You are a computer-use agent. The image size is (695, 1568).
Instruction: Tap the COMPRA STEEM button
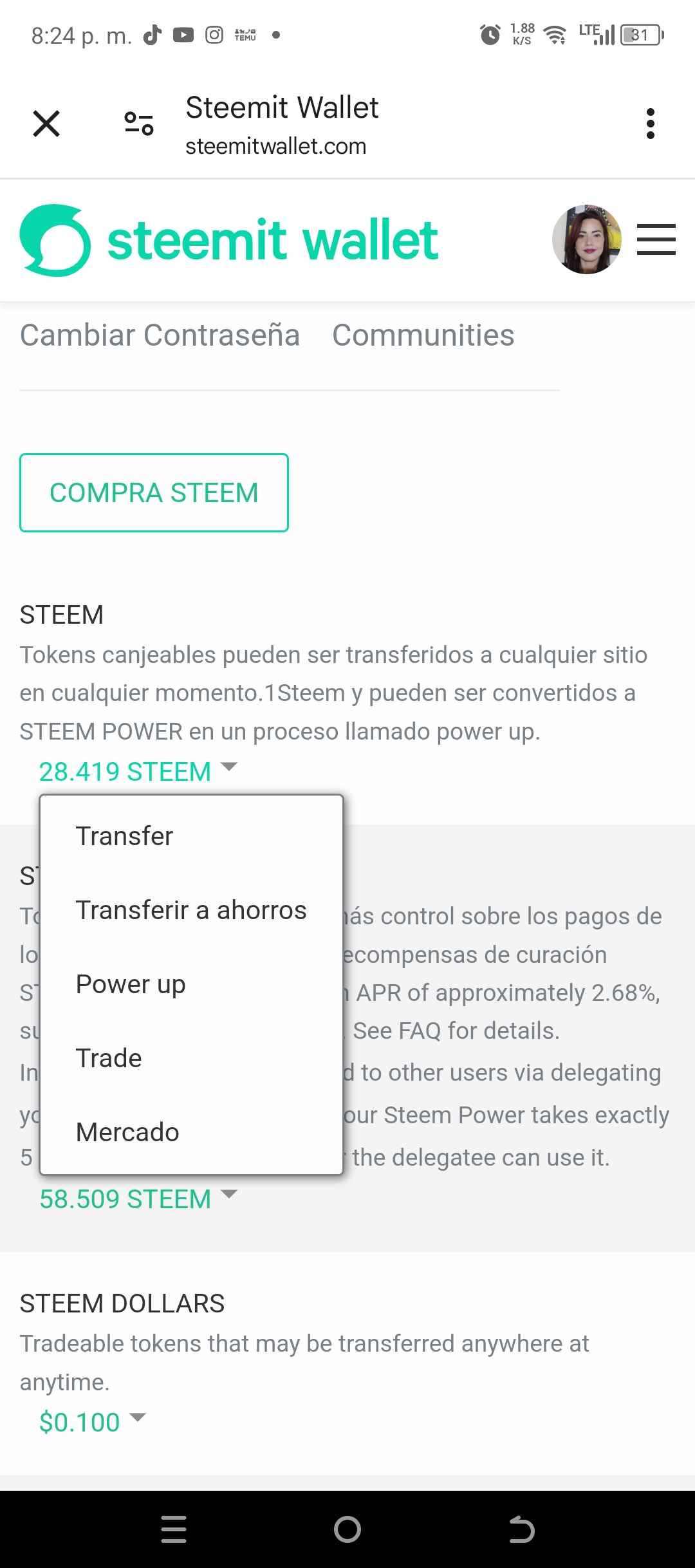point(154,493)
